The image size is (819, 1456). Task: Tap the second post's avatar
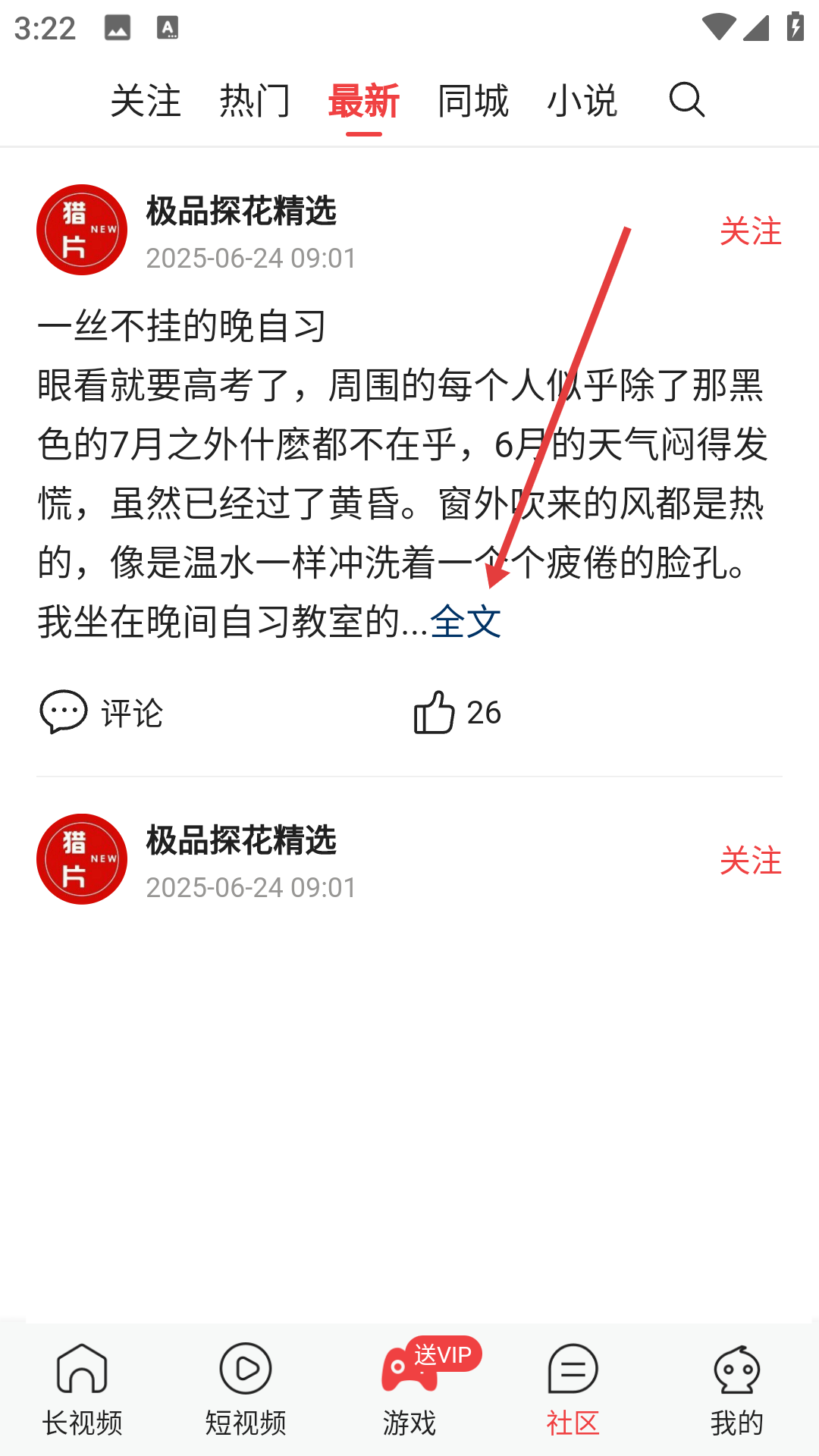pos(81,858)
